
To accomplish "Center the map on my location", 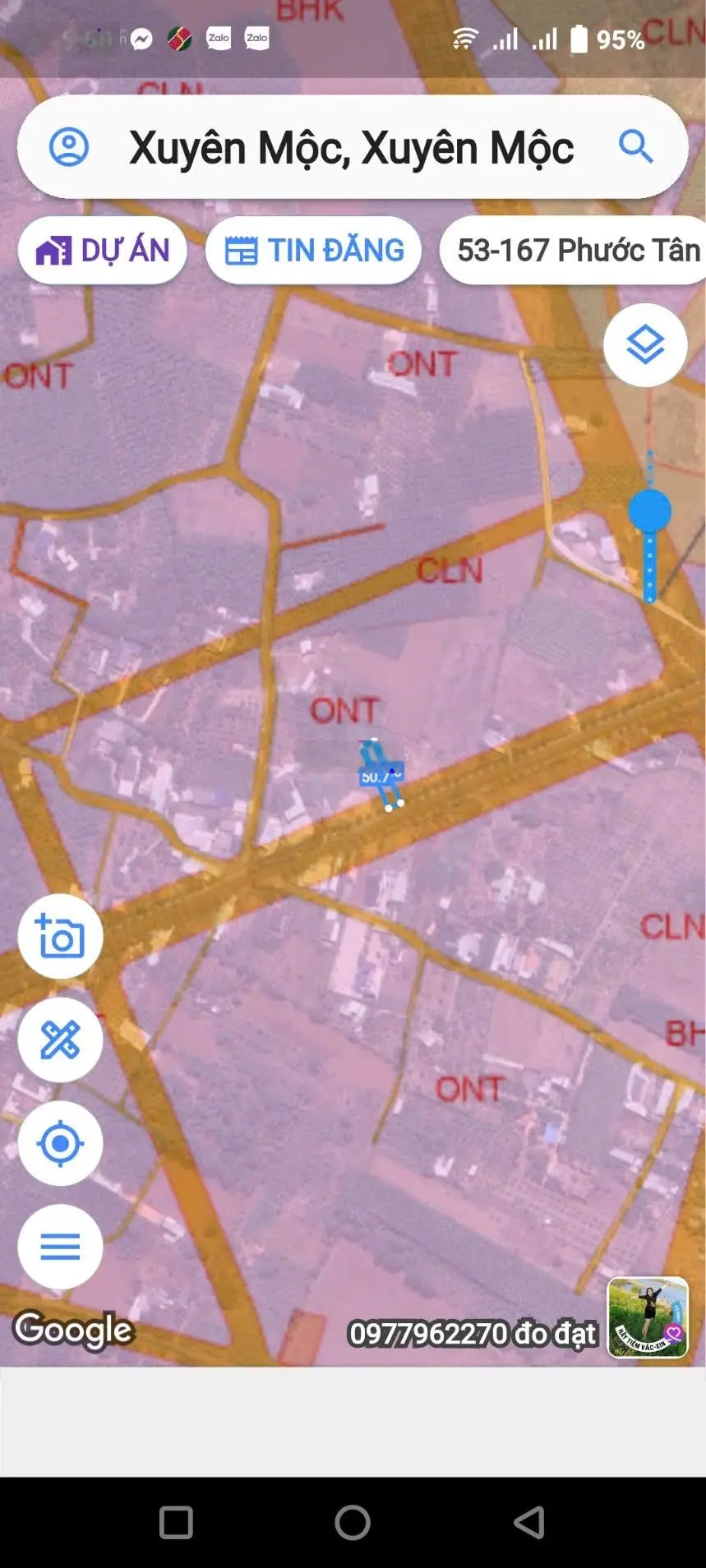I will click(x=60, y=1143).
